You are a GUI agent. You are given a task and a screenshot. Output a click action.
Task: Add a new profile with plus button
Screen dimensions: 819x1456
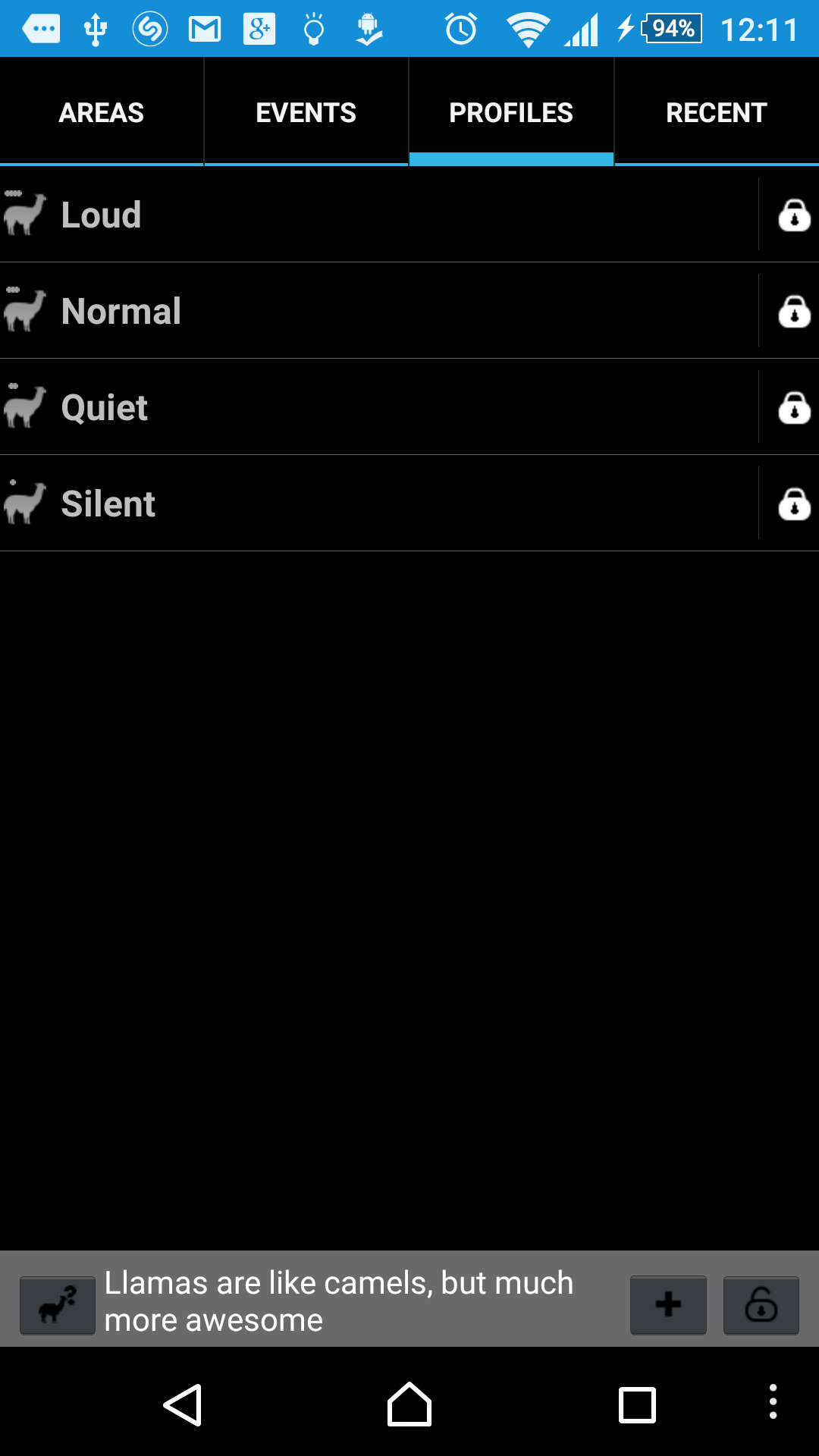[668, 1305]
